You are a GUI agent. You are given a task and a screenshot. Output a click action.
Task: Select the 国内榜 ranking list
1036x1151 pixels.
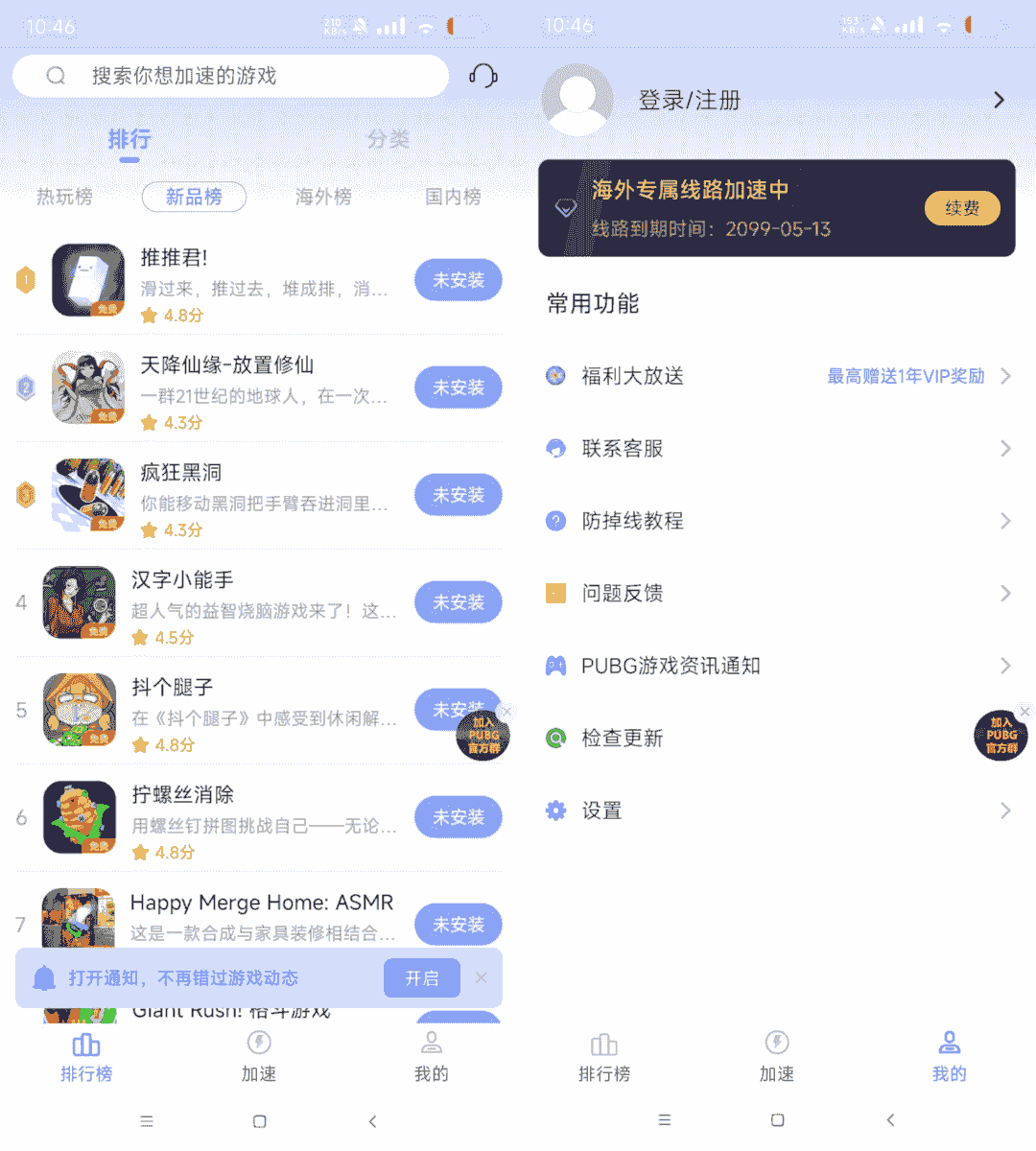pos(453,197)
